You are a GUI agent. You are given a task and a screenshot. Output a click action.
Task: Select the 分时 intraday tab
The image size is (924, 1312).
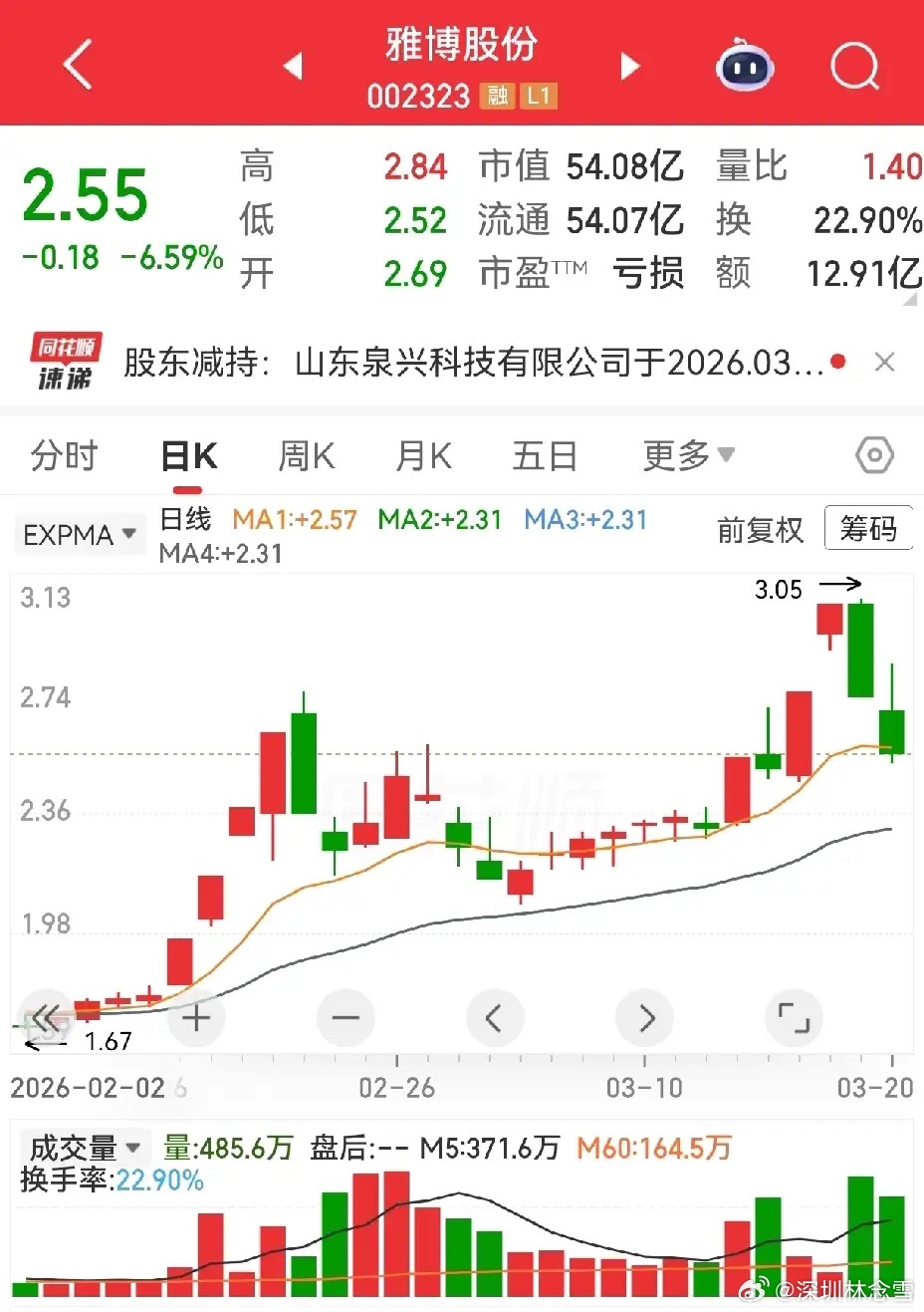(64, 455)
